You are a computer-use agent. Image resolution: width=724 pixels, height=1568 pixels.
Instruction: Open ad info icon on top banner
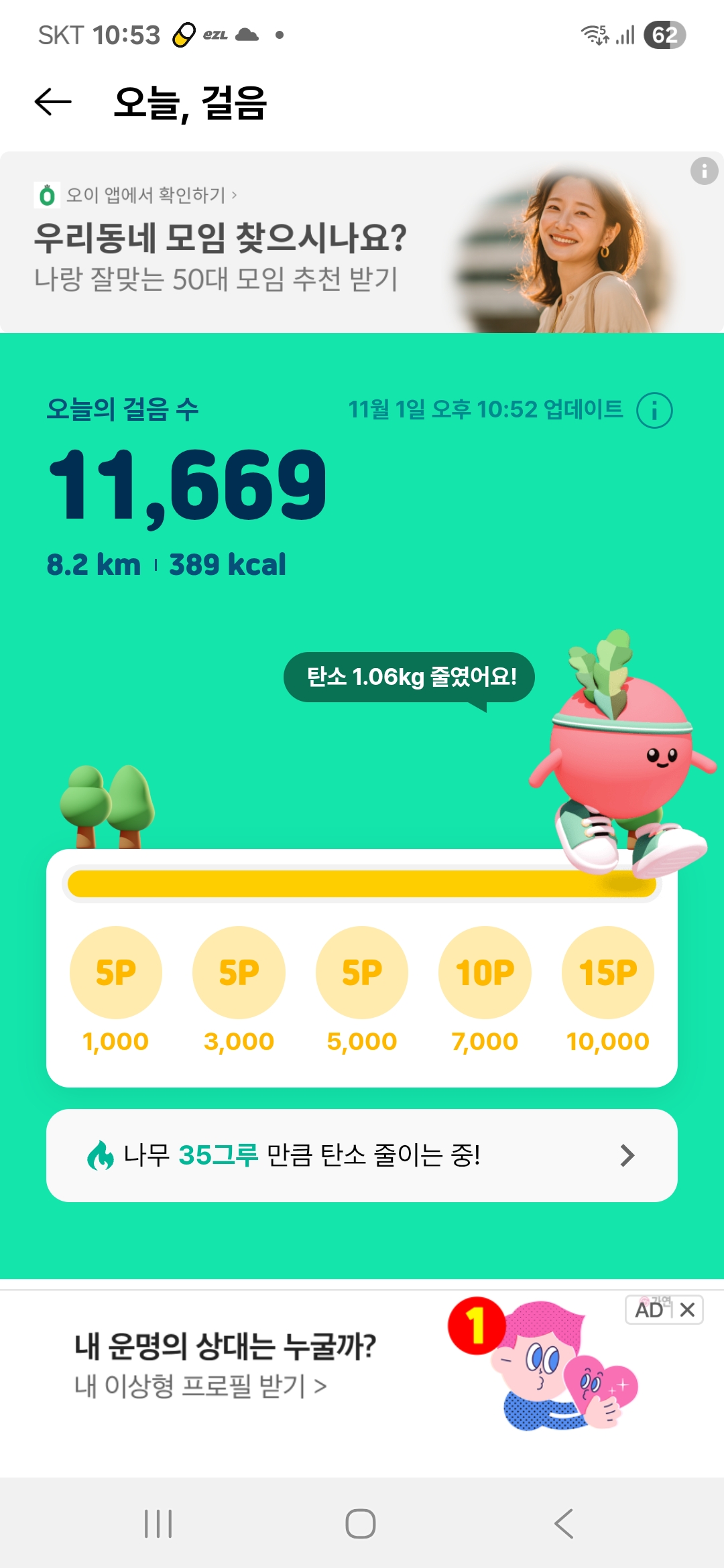[x=704, y=172]
